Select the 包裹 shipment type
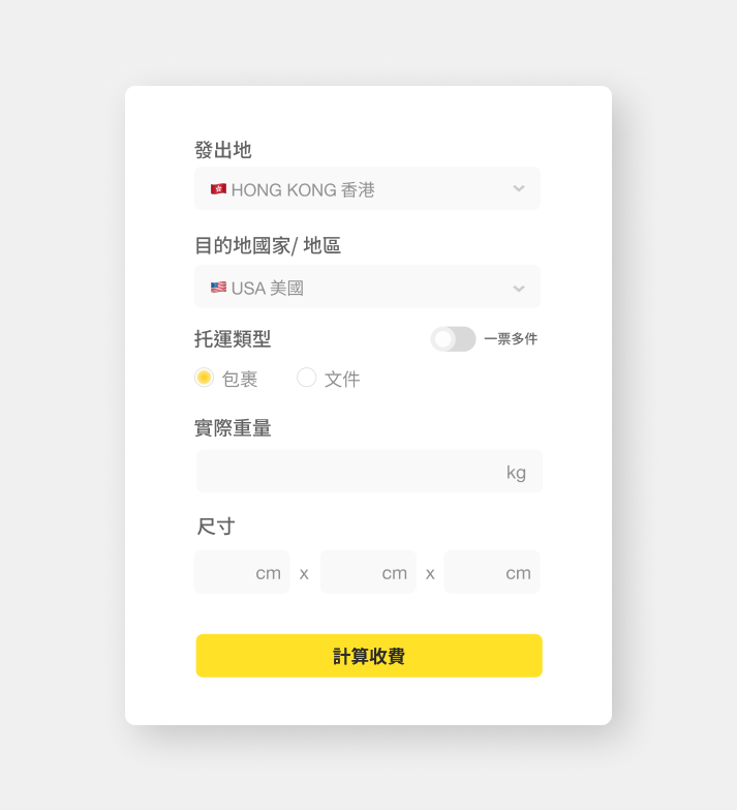This screenshot has height=810, width=737. (x=205, y=378)
